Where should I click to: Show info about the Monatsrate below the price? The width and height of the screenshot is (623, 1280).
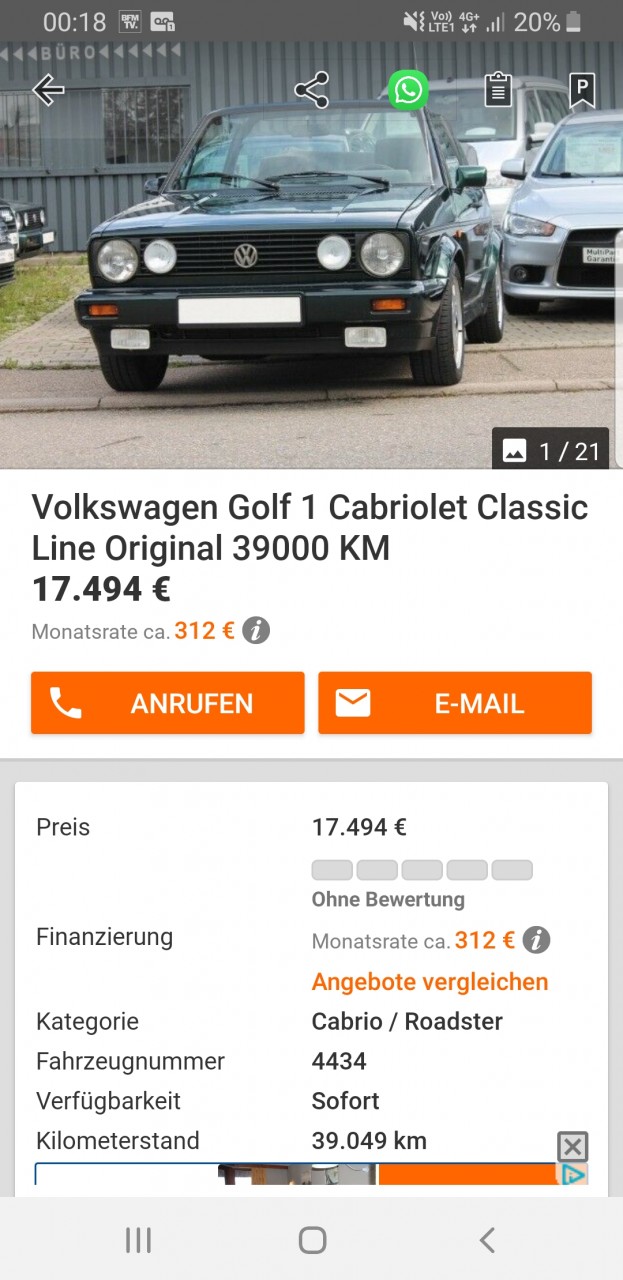coord(256,631)
